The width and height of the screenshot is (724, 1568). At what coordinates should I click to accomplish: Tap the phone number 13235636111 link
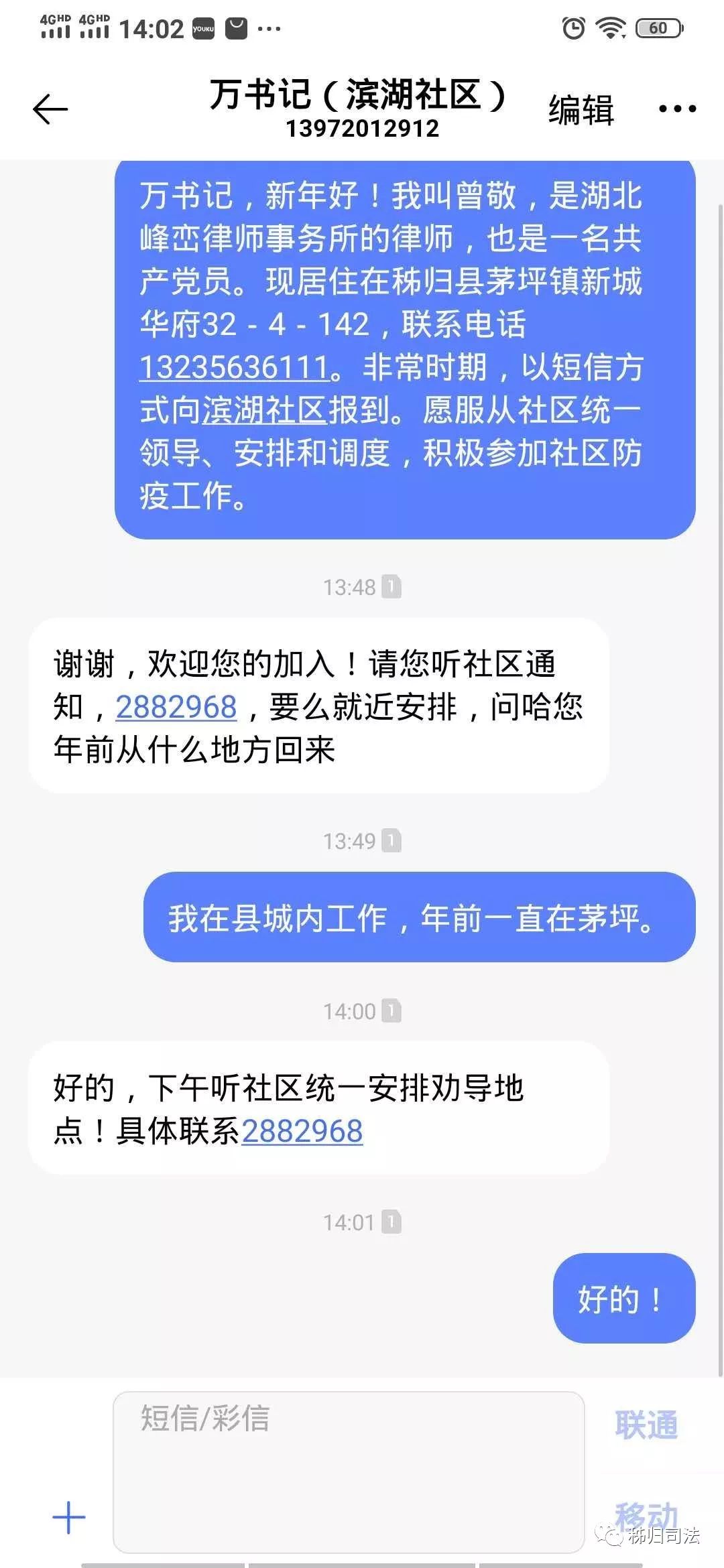(x=235, y=367)
